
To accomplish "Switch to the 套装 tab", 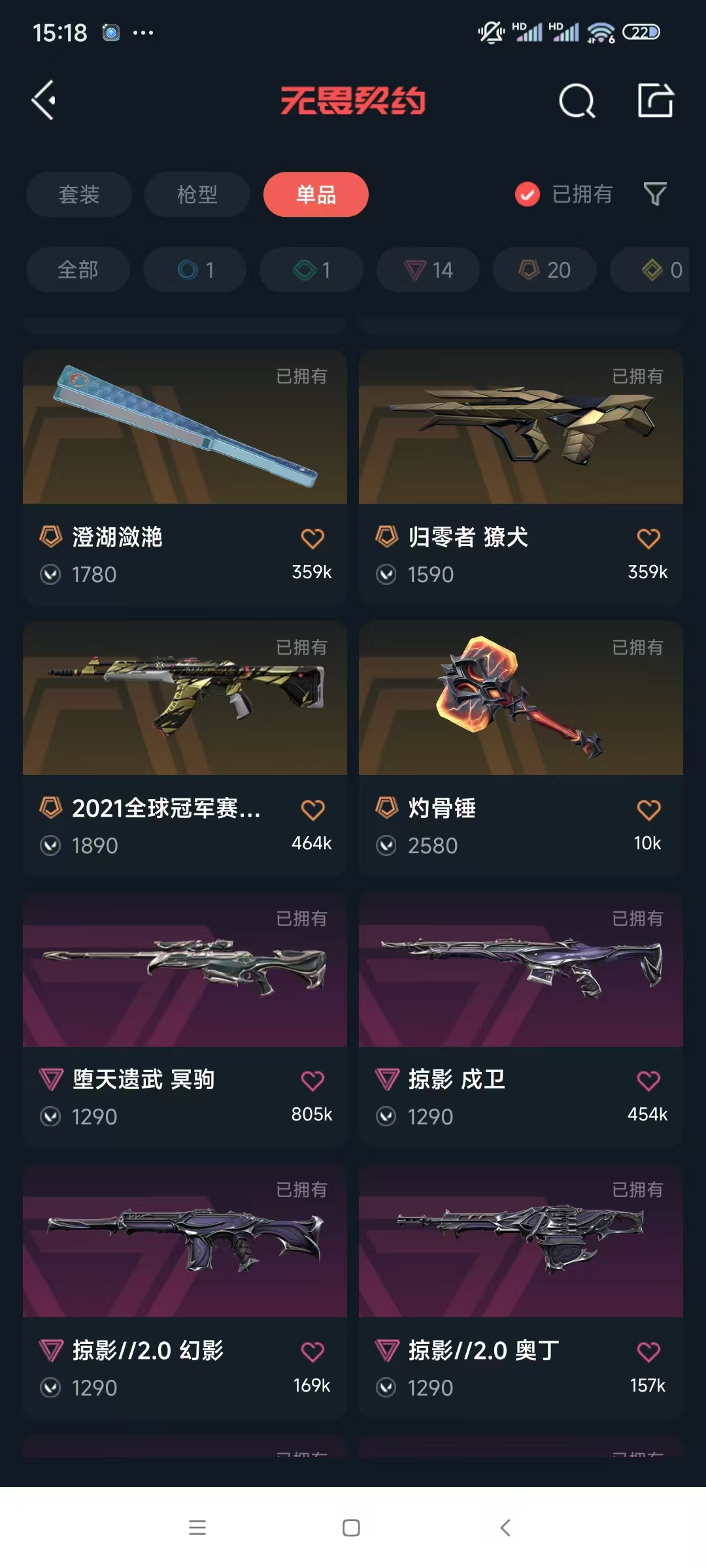I will [79, 194].
